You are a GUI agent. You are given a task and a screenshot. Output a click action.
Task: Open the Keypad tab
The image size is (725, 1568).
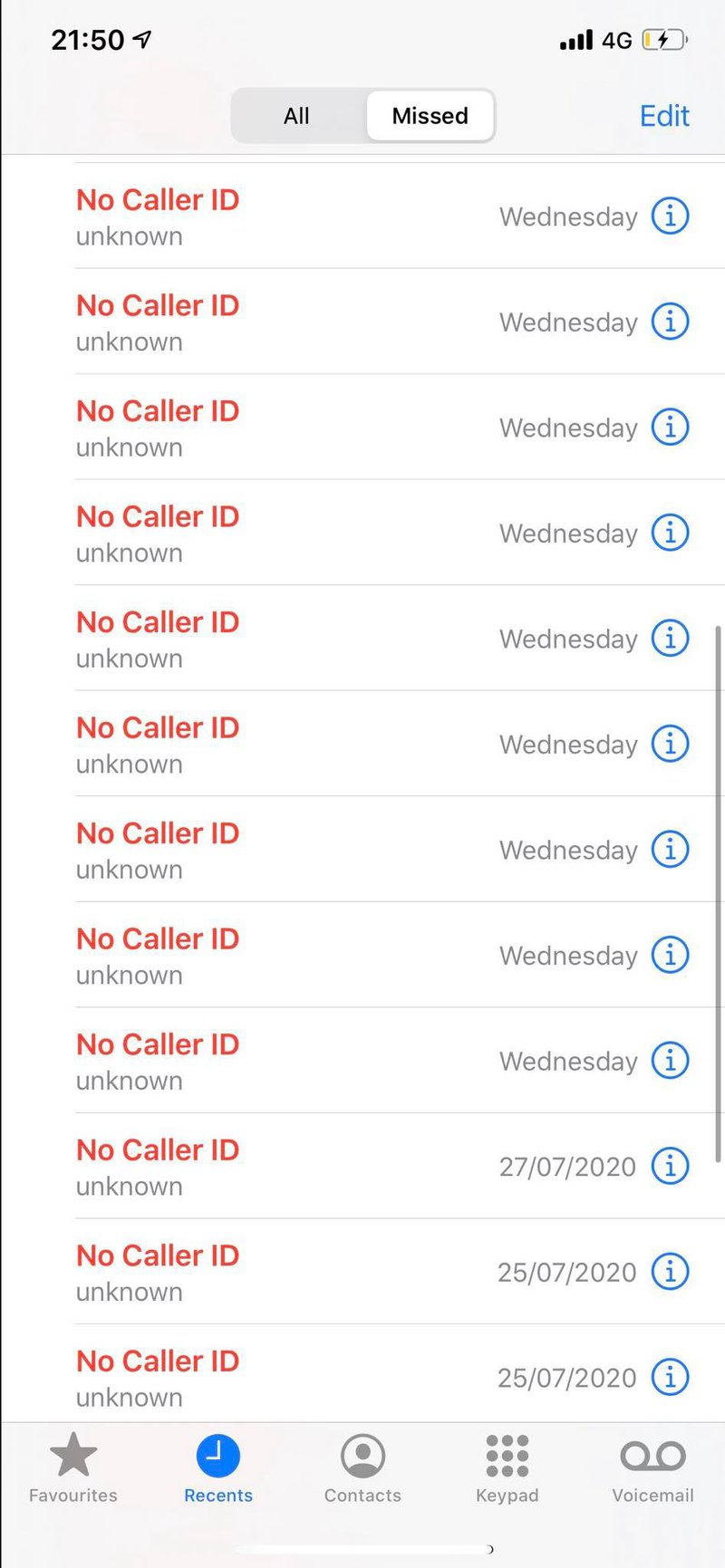[x=507, y=1468]
